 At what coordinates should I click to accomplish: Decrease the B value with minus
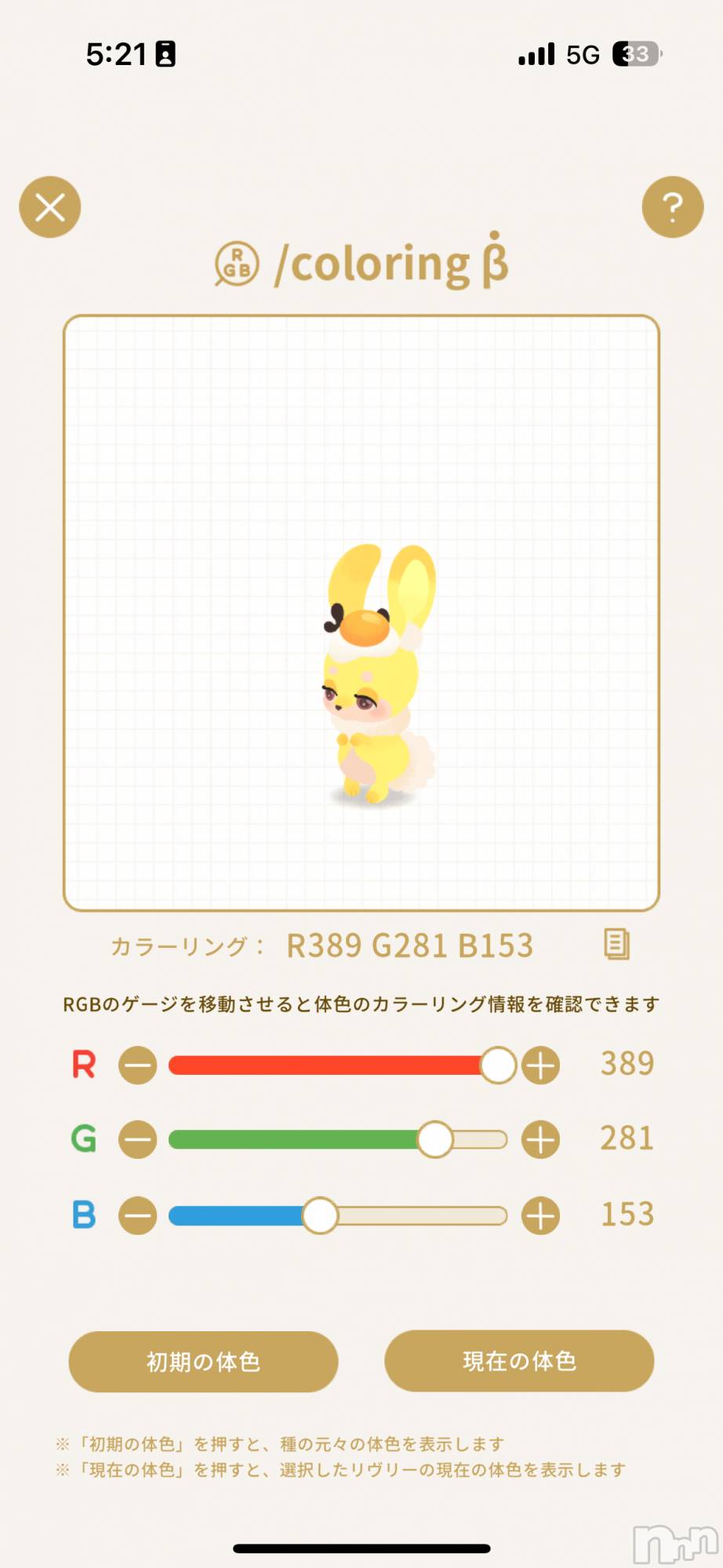pos(138,1216)
